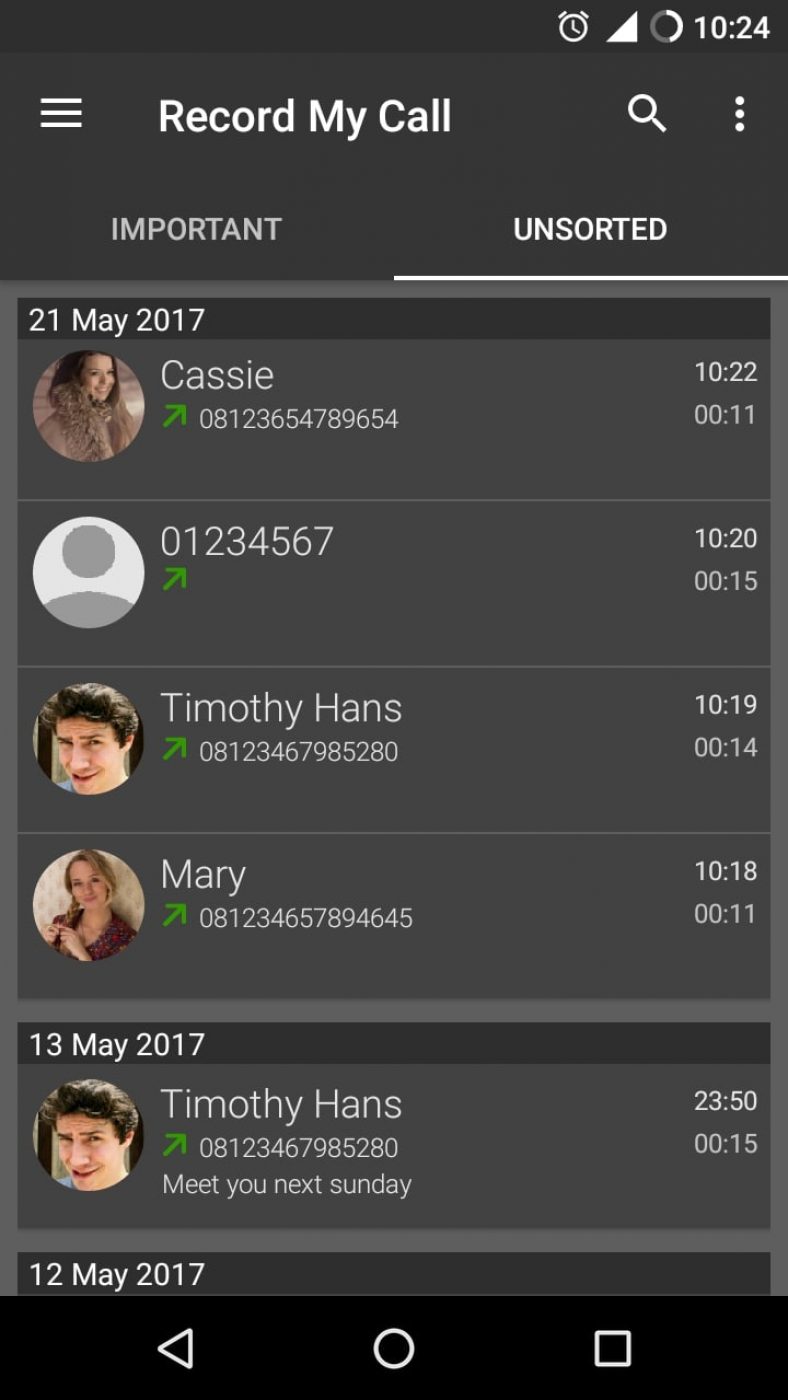The height and width of the screenshot is (1400, 788).
Task: Tap Cassie's profile picture
Action: (x=88, y=406)
